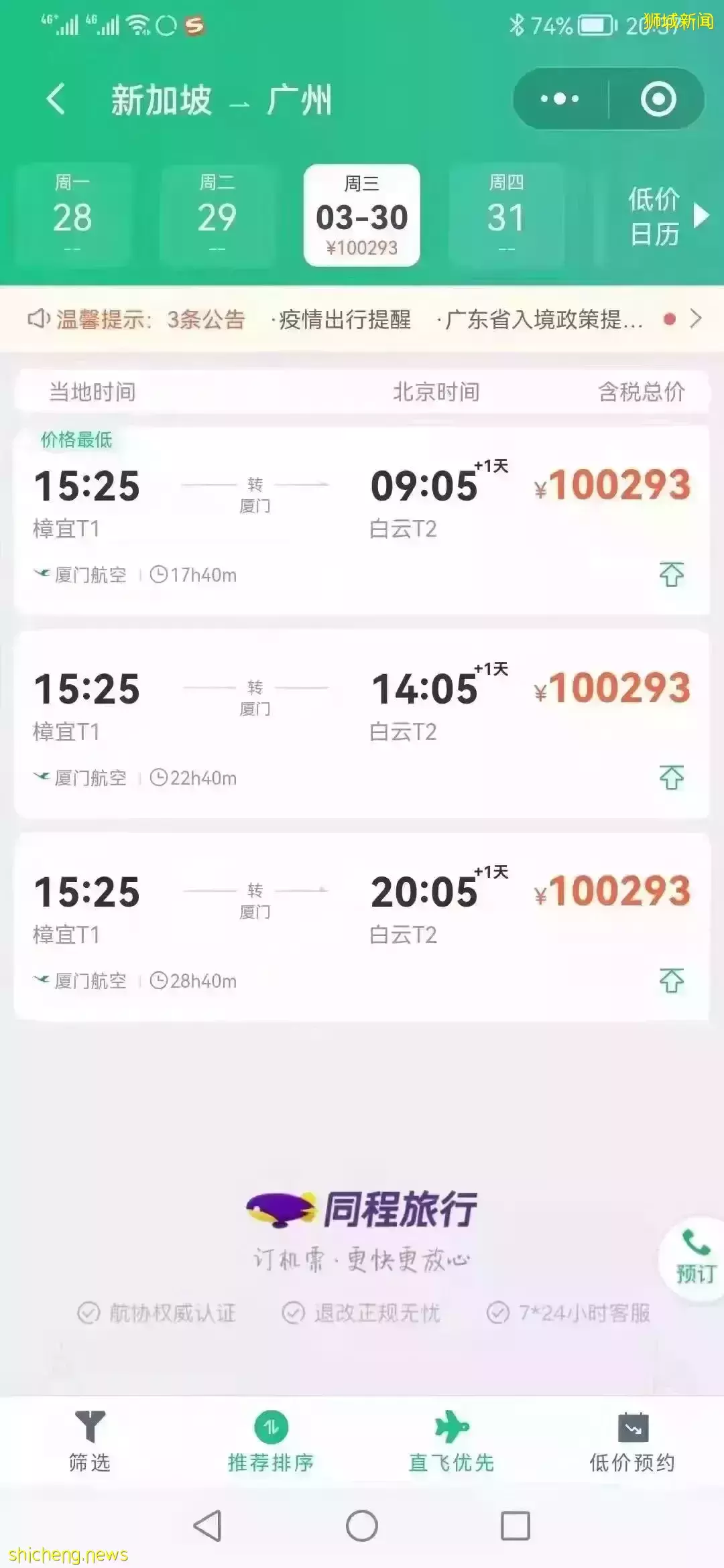Open the flight arriving at 14:05 Baiyun T2

point(362,714)
